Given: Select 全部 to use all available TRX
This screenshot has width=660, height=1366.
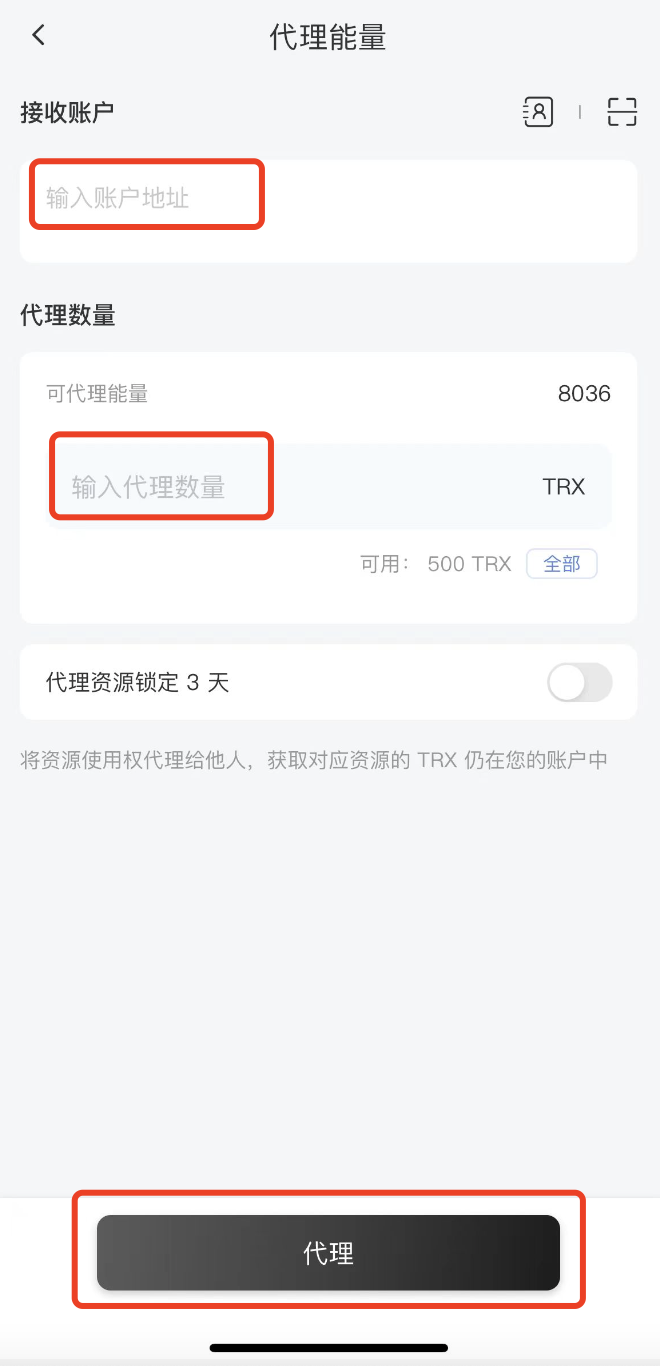Looking at the screenshot, I should pyautogui.click(x=562, y=564).
